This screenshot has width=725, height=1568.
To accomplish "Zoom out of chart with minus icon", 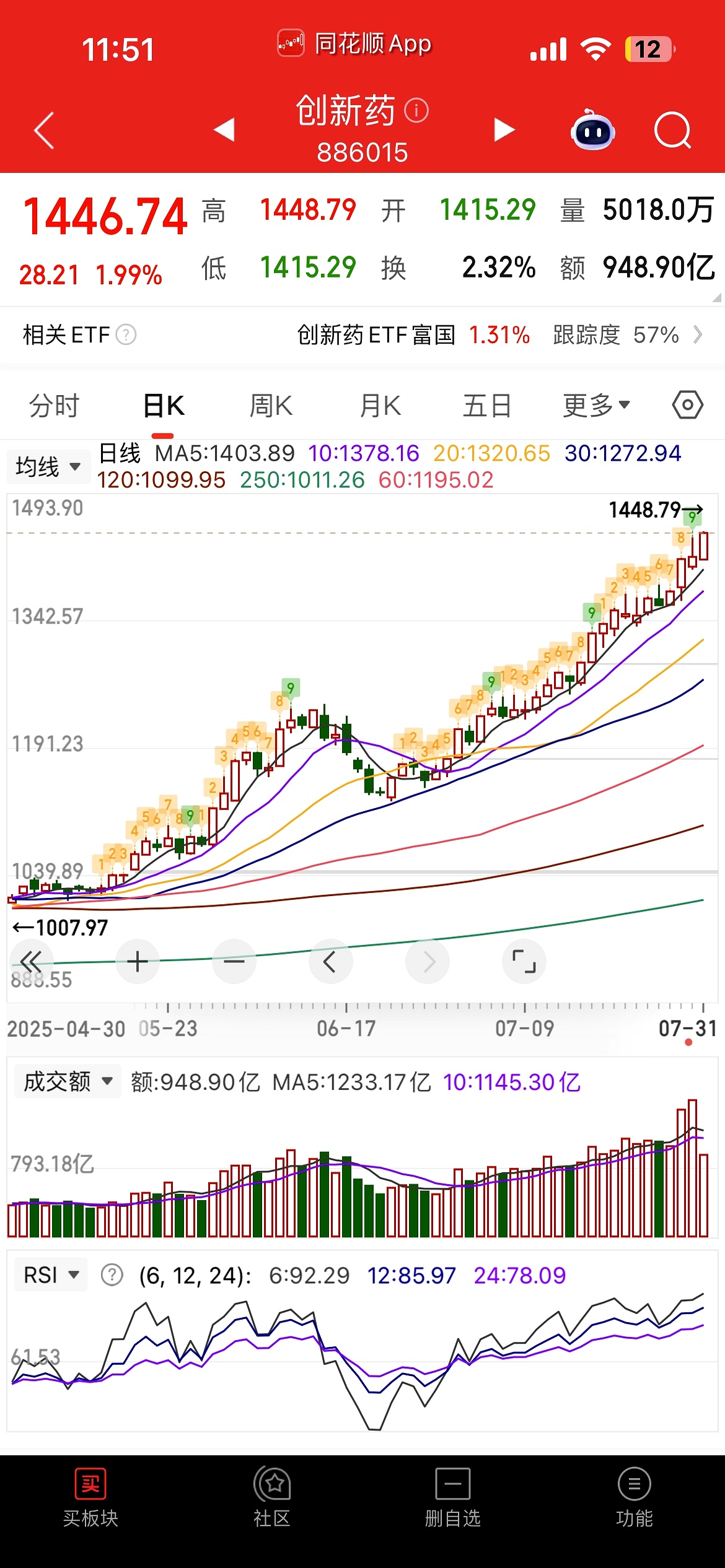I will coord(234,961).
